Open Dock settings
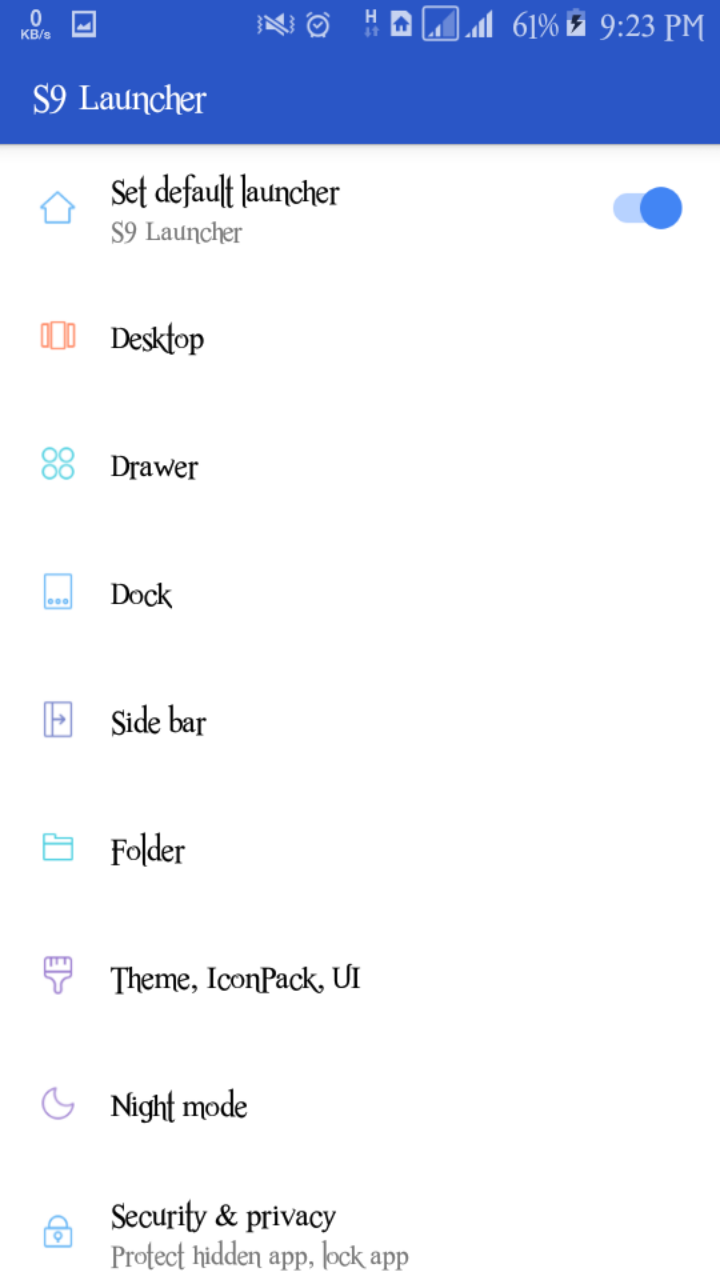The image size is (720, 1280). pyautogui.click(x=142, y=594)
